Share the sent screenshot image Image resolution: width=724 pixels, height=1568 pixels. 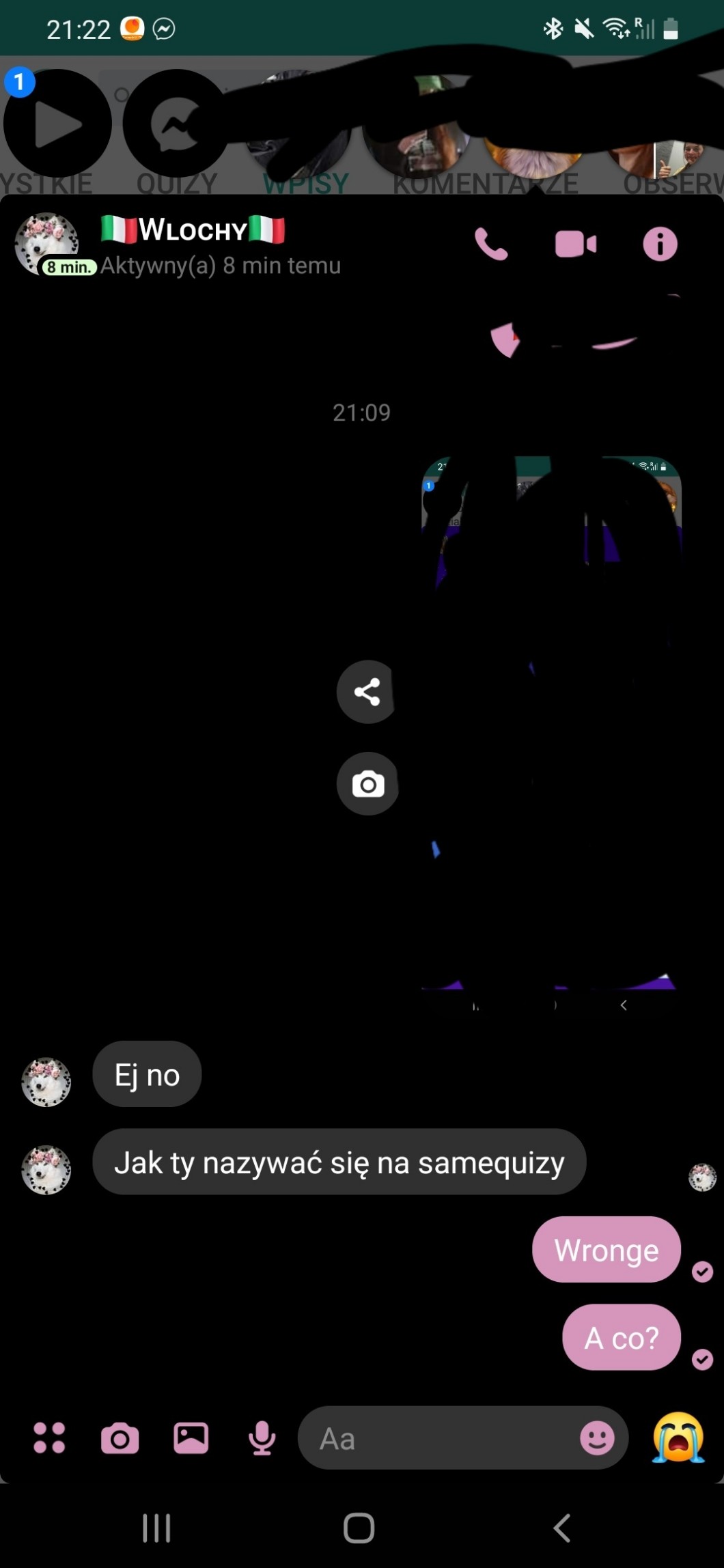(x=367, y=692)
